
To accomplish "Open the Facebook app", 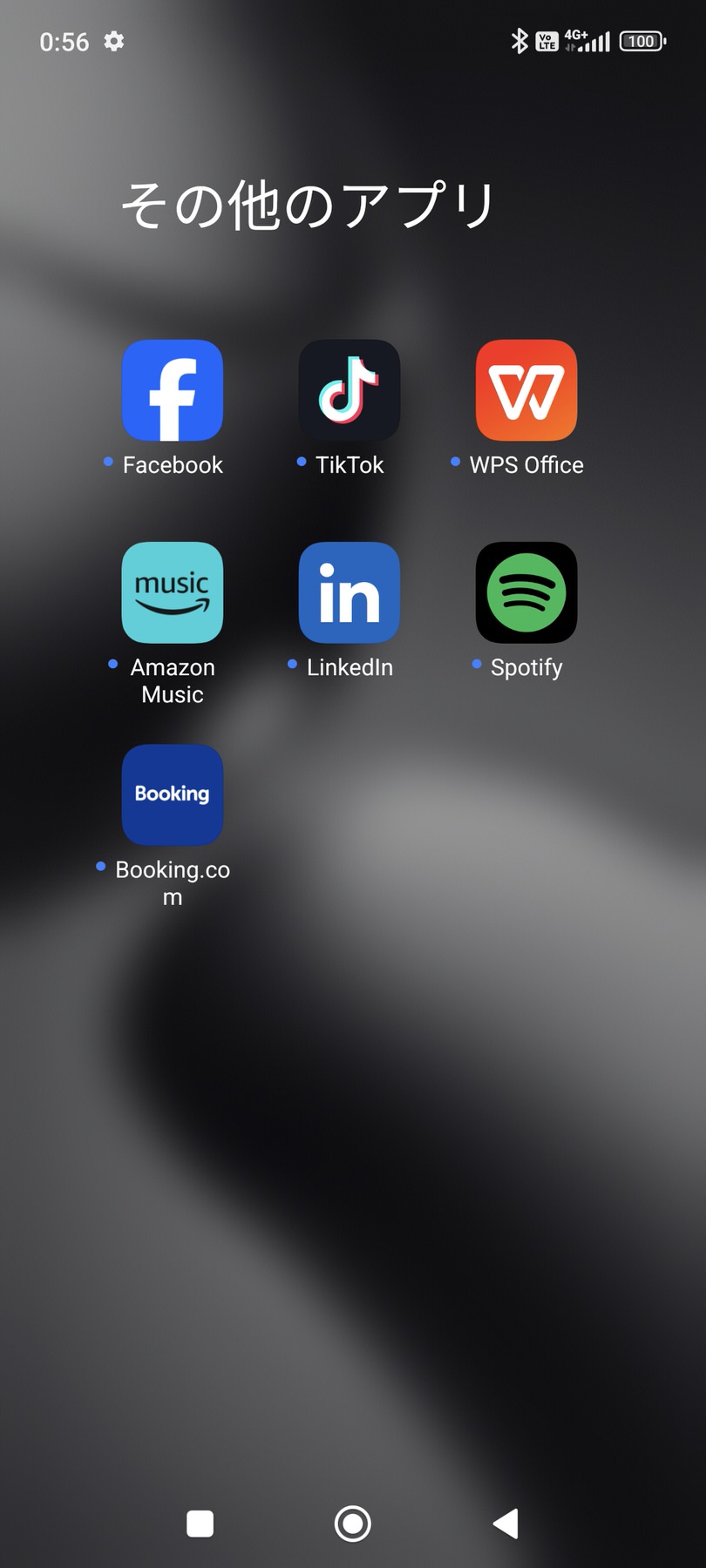I will 173,390.
